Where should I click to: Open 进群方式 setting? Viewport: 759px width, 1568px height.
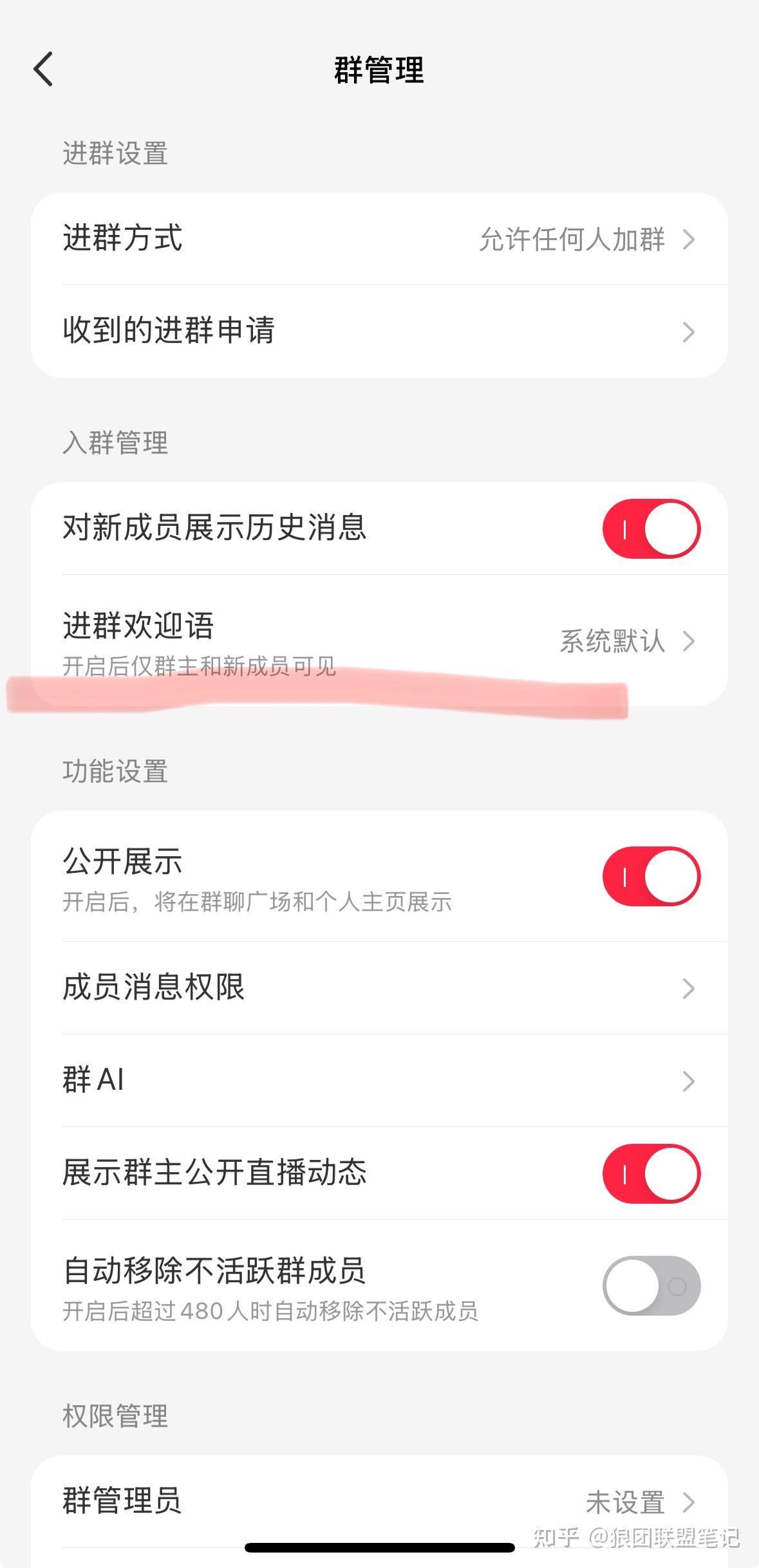[379, 239]
